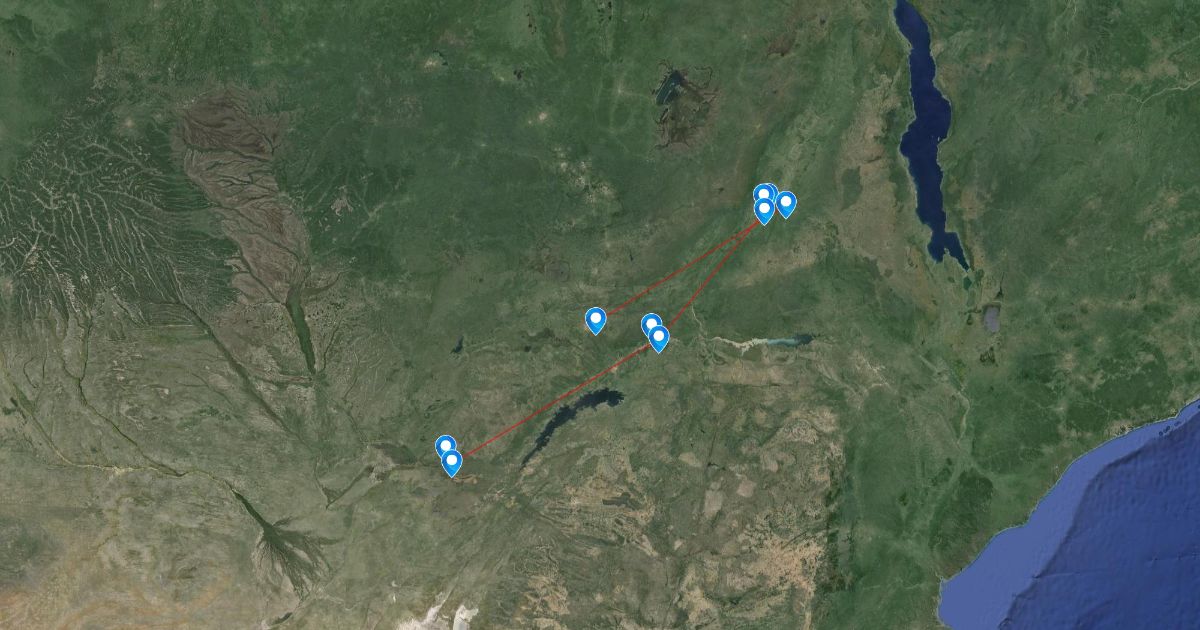Tap the front pin where both red lines meet
This screenshot has height=630, width=1200.
pyautogui.click(x=764, y=208)
